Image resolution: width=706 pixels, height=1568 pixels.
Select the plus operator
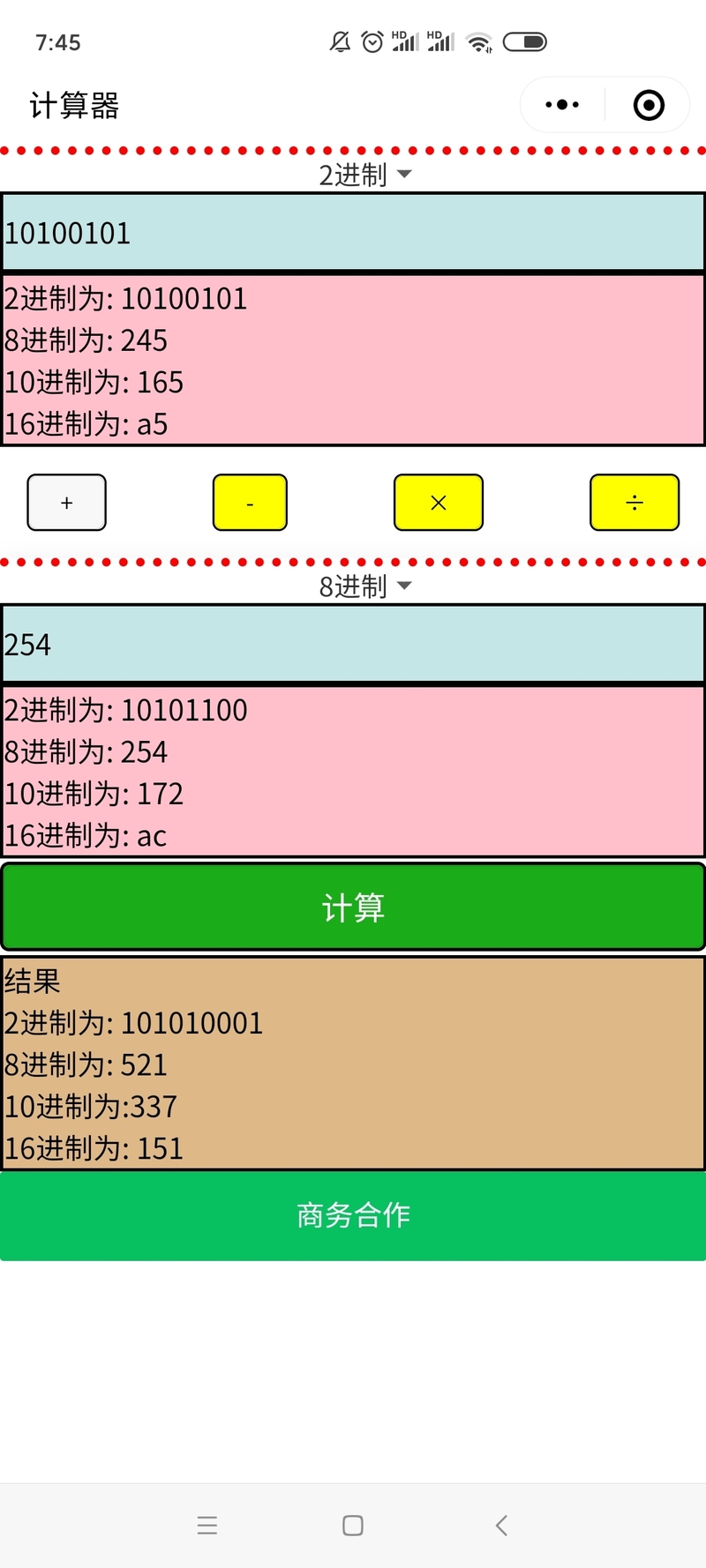(67, 503)
